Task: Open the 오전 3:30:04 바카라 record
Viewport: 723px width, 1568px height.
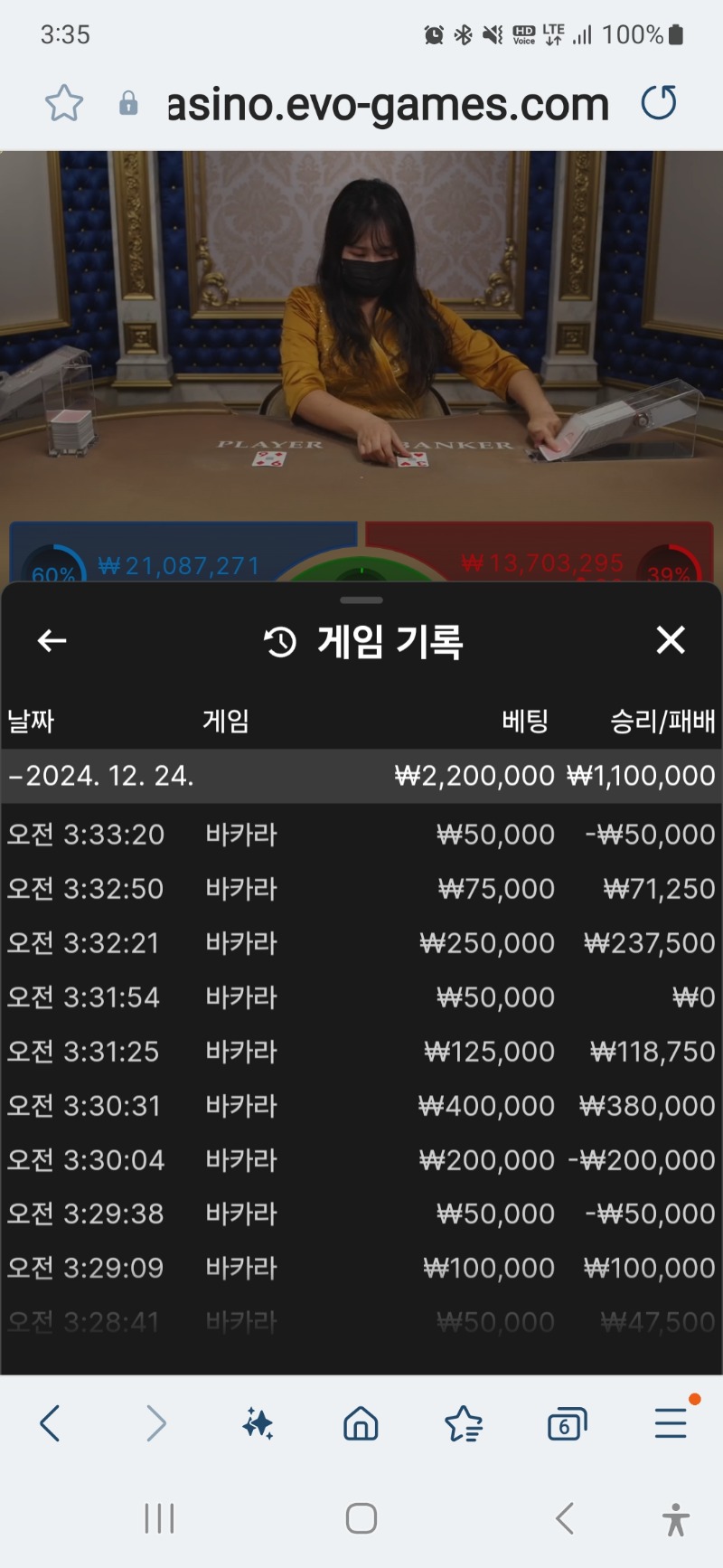Action: pos(361,1159)
